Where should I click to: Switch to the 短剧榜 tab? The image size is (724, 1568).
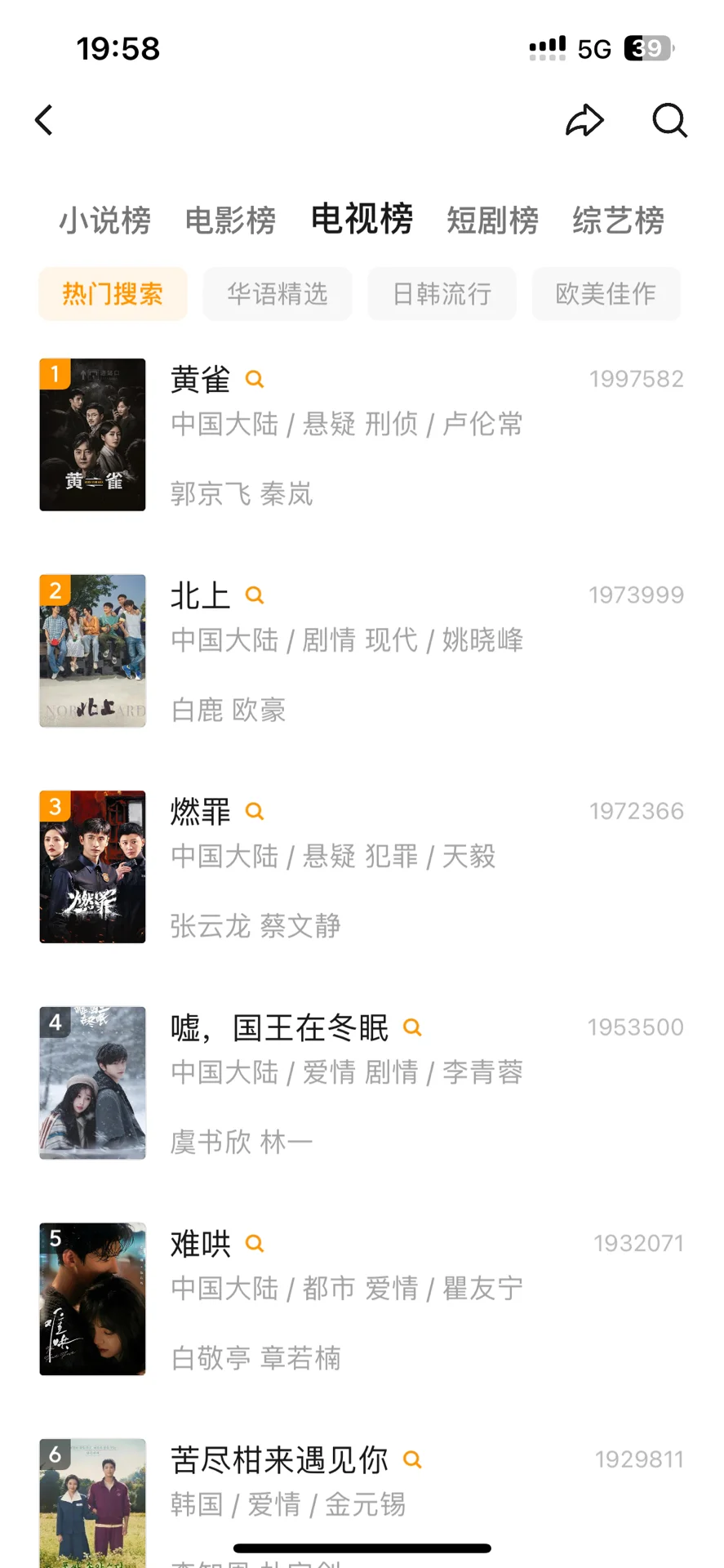492,220
